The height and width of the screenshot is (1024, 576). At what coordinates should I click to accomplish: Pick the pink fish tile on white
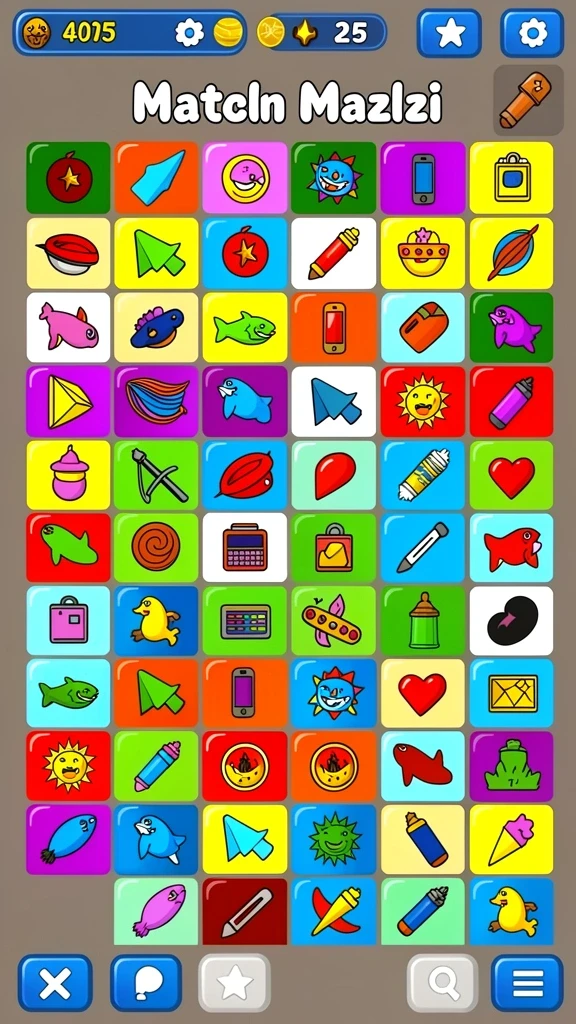coord(69,327)
